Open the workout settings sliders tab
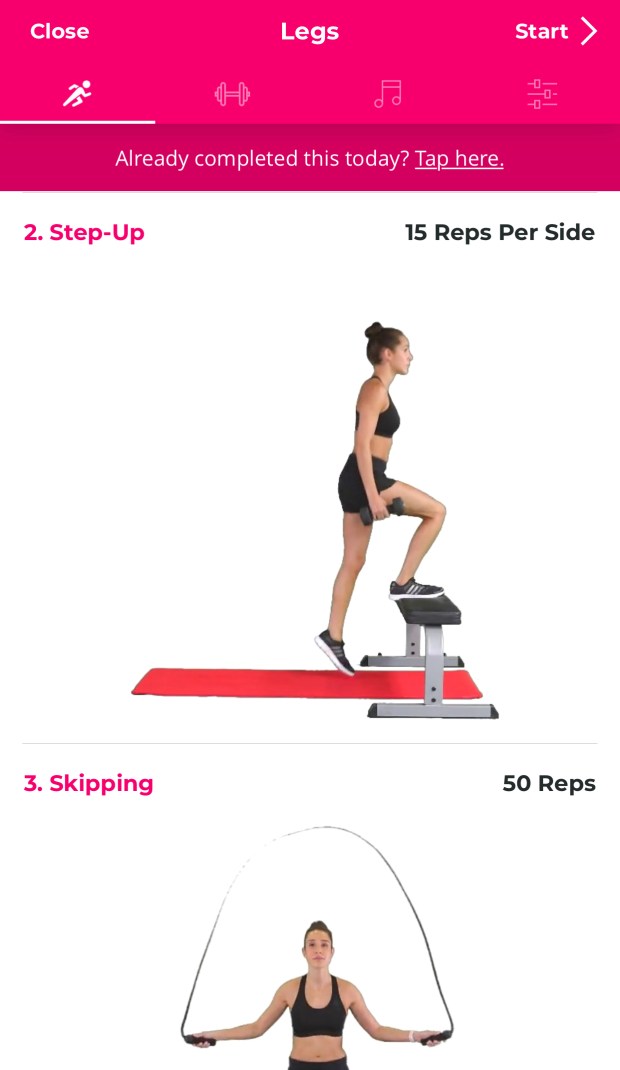The image size is (620, 1070). (x=542, y=94)
